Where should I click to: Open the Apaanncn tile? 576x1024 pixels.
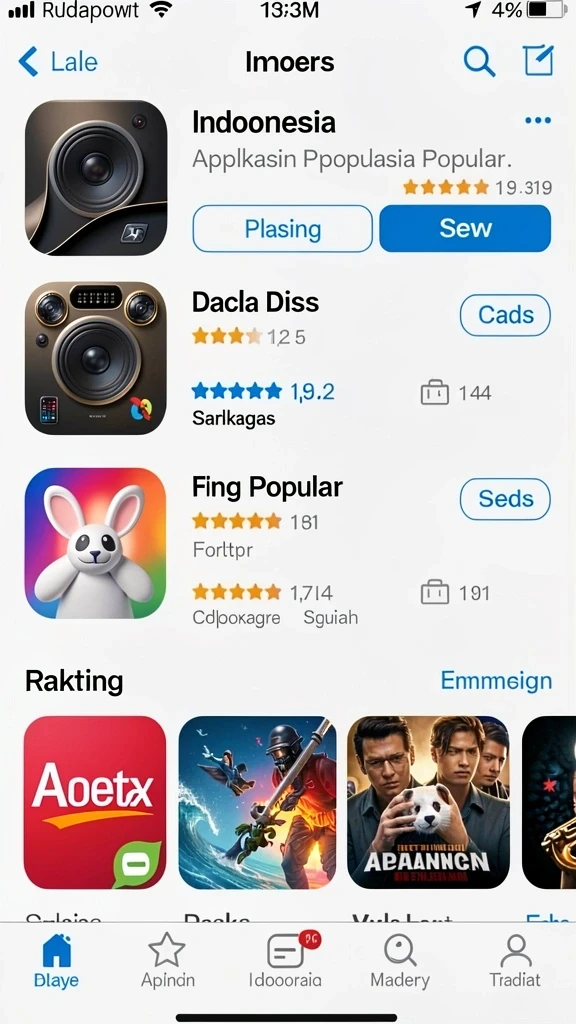point(428,802)
